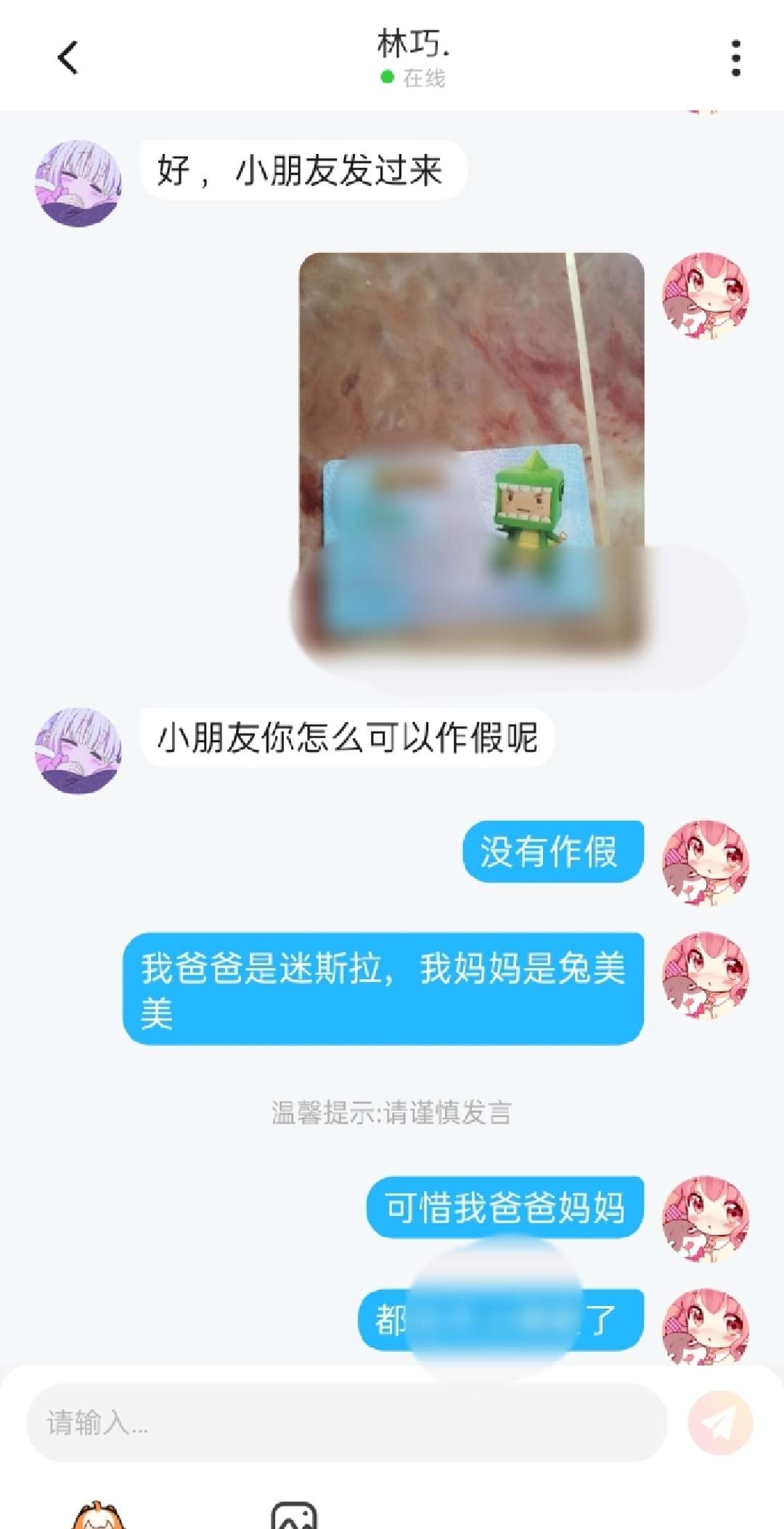
Task: Send the message with paper plane icon
Action: coord(720,1422)
